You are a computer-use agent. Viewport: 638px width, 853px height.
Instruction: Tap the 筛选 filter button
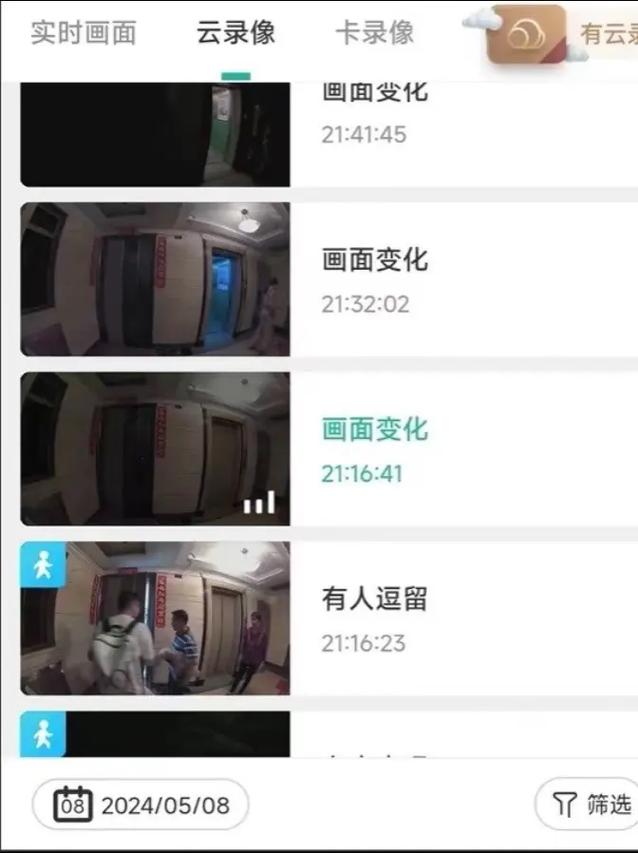click(592, 804)
